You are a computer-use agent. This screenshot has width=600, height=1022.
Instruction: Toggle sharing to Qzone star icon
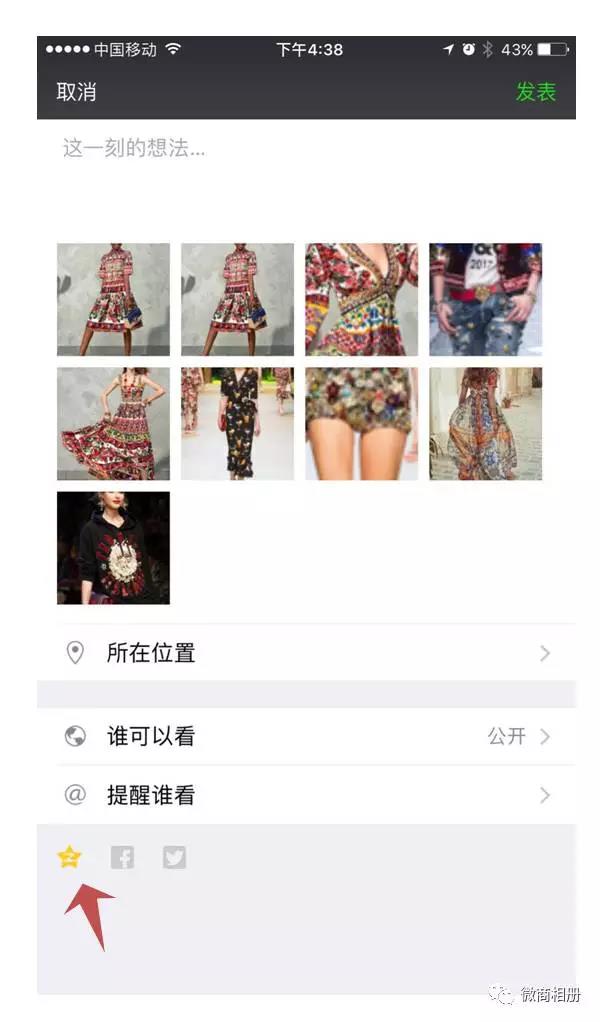[69, 857]
